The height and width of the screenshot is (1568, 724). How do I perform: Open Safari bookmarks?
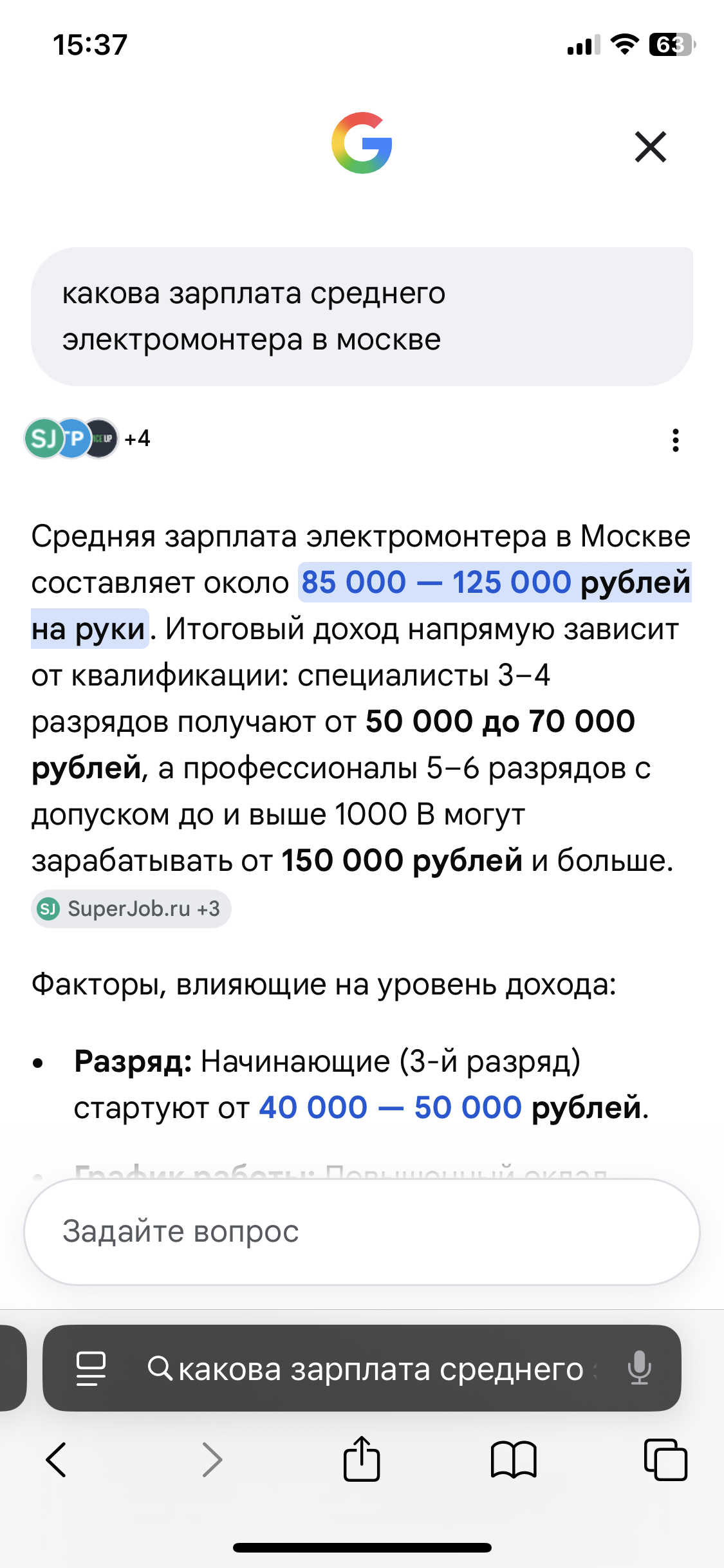pos(513,1460)
